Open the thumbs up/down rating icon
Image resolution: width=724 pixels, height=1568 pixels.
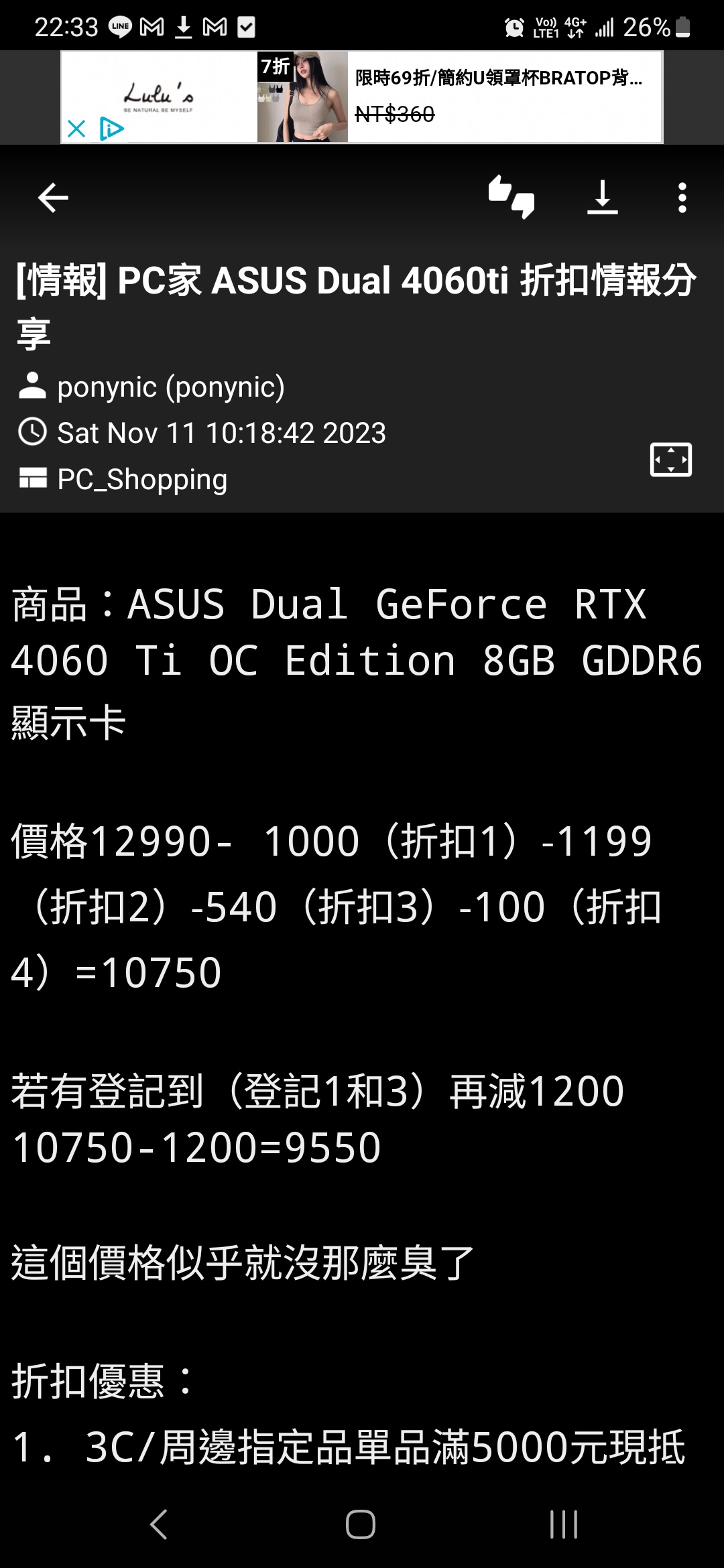point(511,198)
